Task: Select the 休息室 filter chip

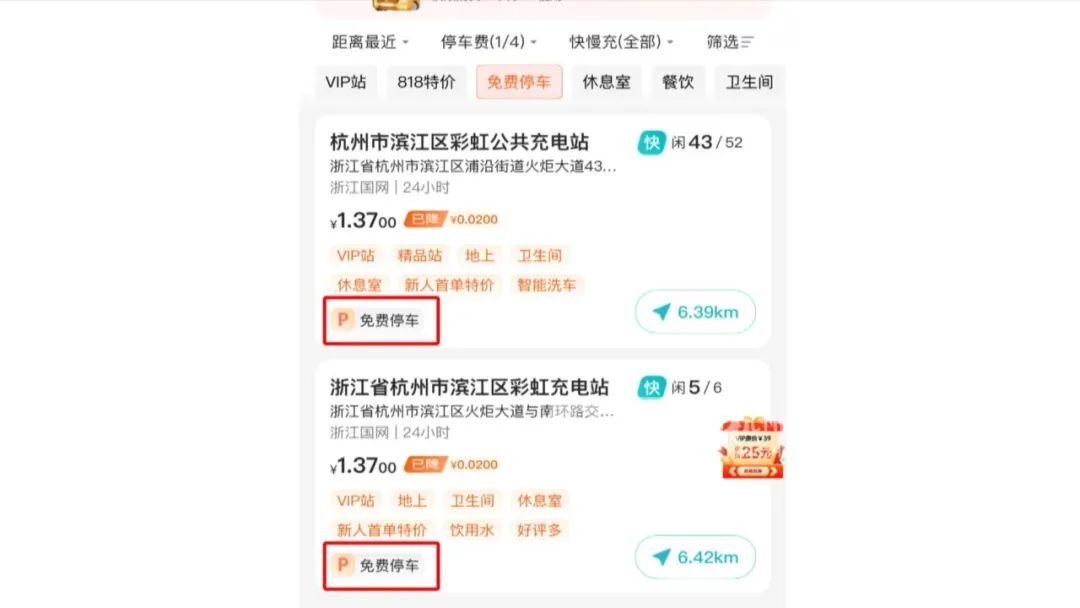Action: [607, 82]
